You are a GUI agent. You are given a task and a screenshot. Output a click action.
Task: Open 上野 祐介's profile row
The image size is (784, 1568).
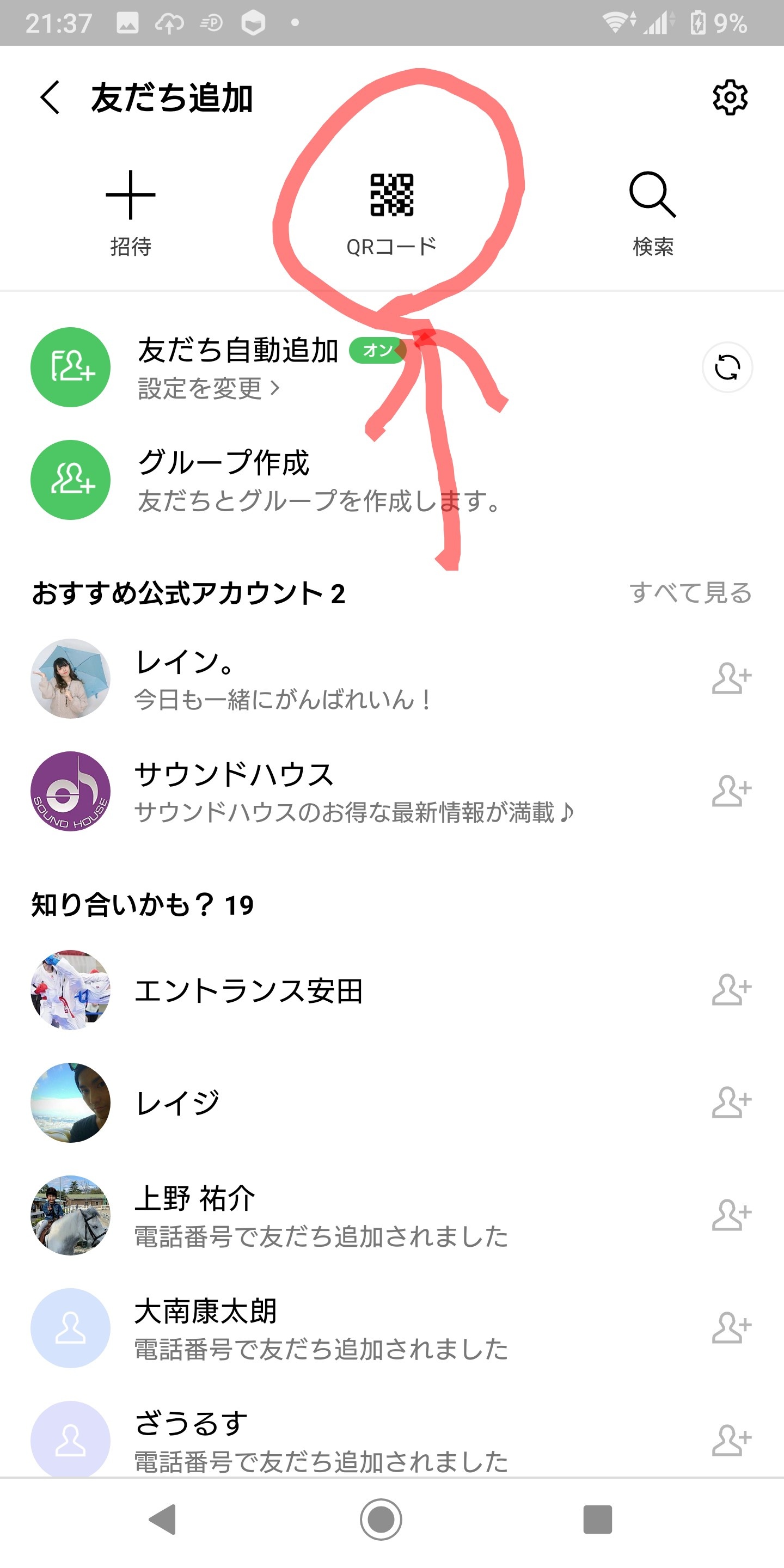320,1216
